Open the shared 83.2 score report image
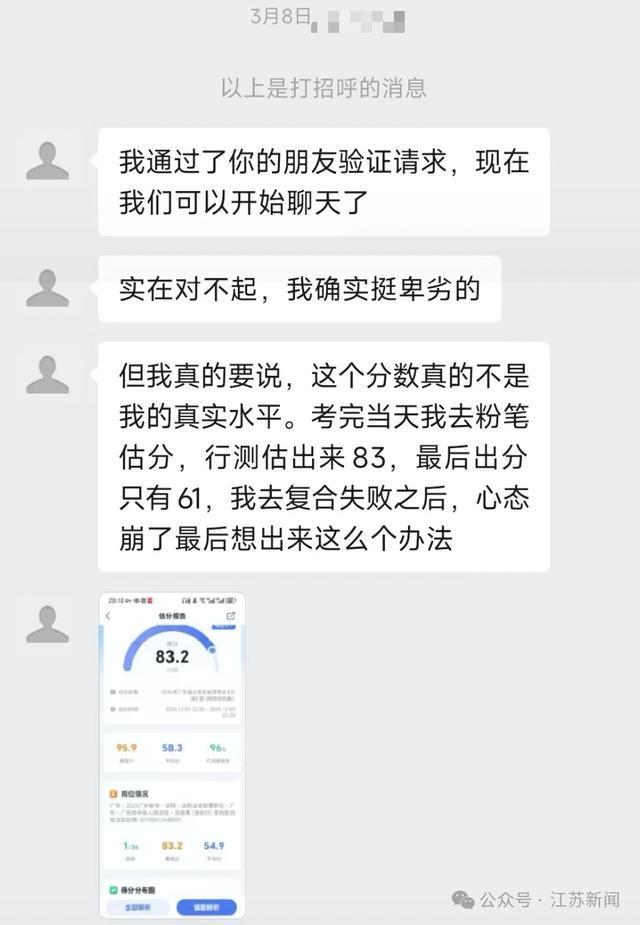The width and height of the screenshot is (640, 925). (x=172, y=755)
